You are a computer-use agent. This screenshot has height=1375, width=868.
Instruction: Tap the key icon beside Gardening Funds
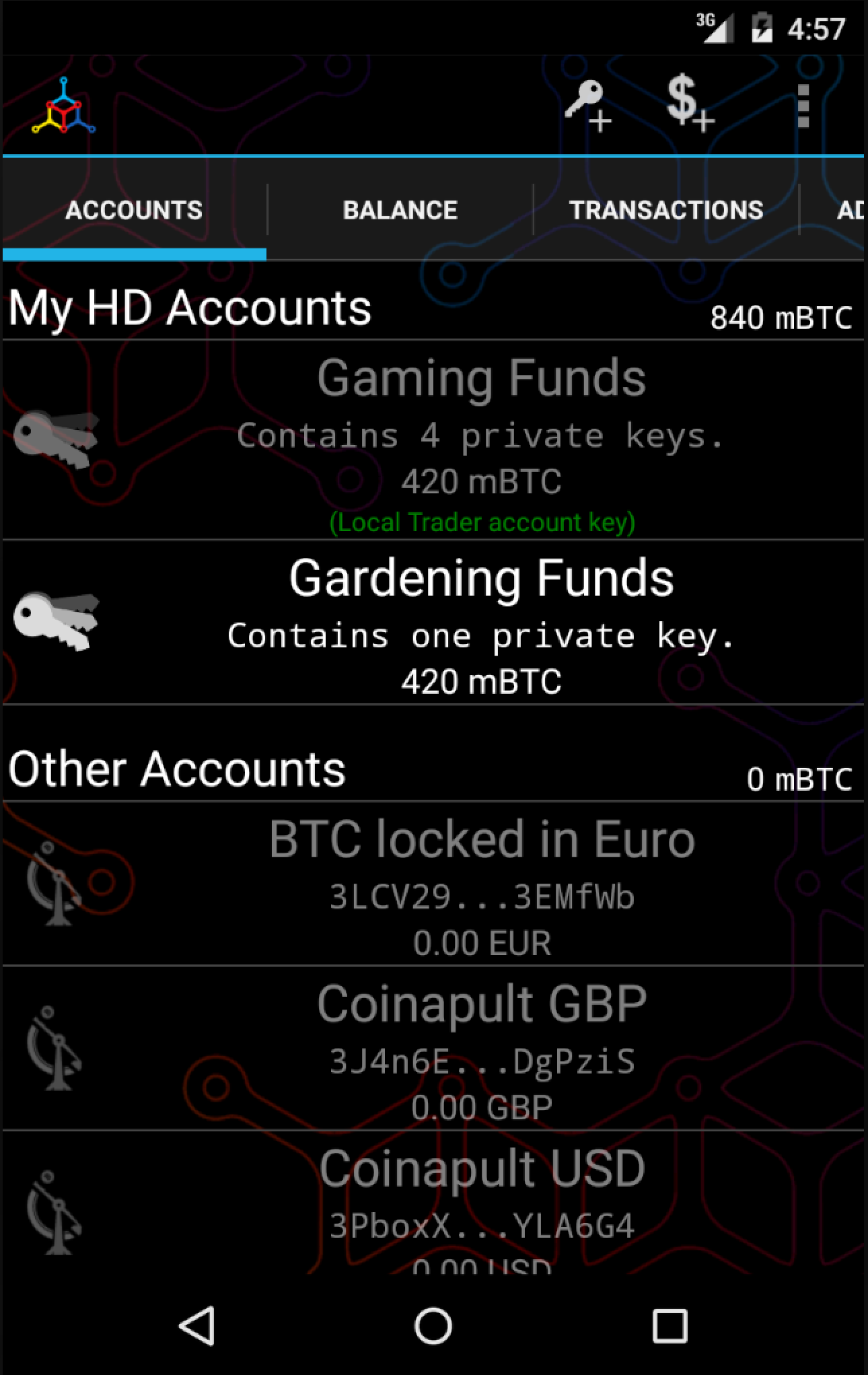coord(57,626)
